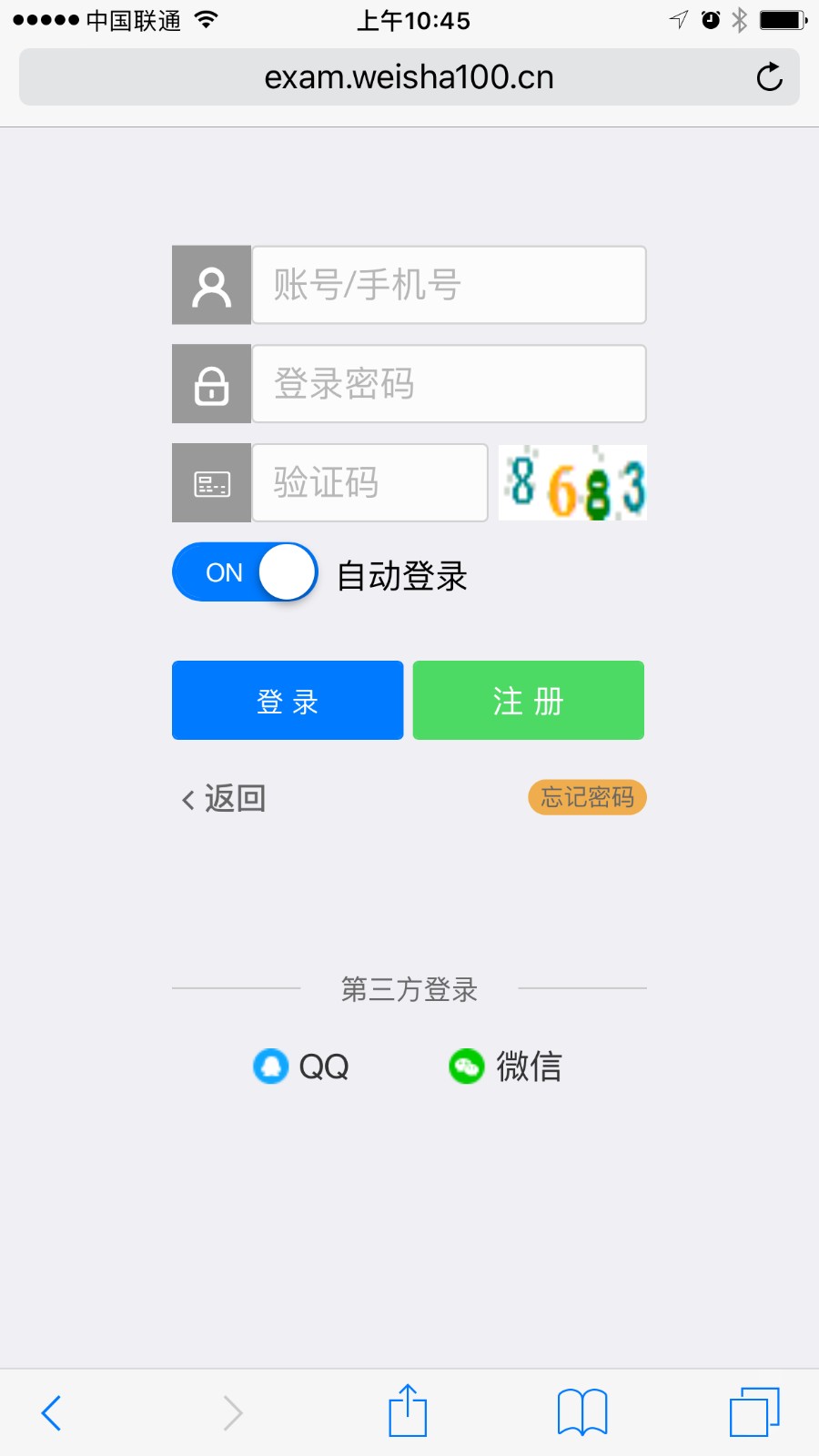Turn off the 自动登录 switch
This screenshot has width=819, height=1456.
[245, 572]
